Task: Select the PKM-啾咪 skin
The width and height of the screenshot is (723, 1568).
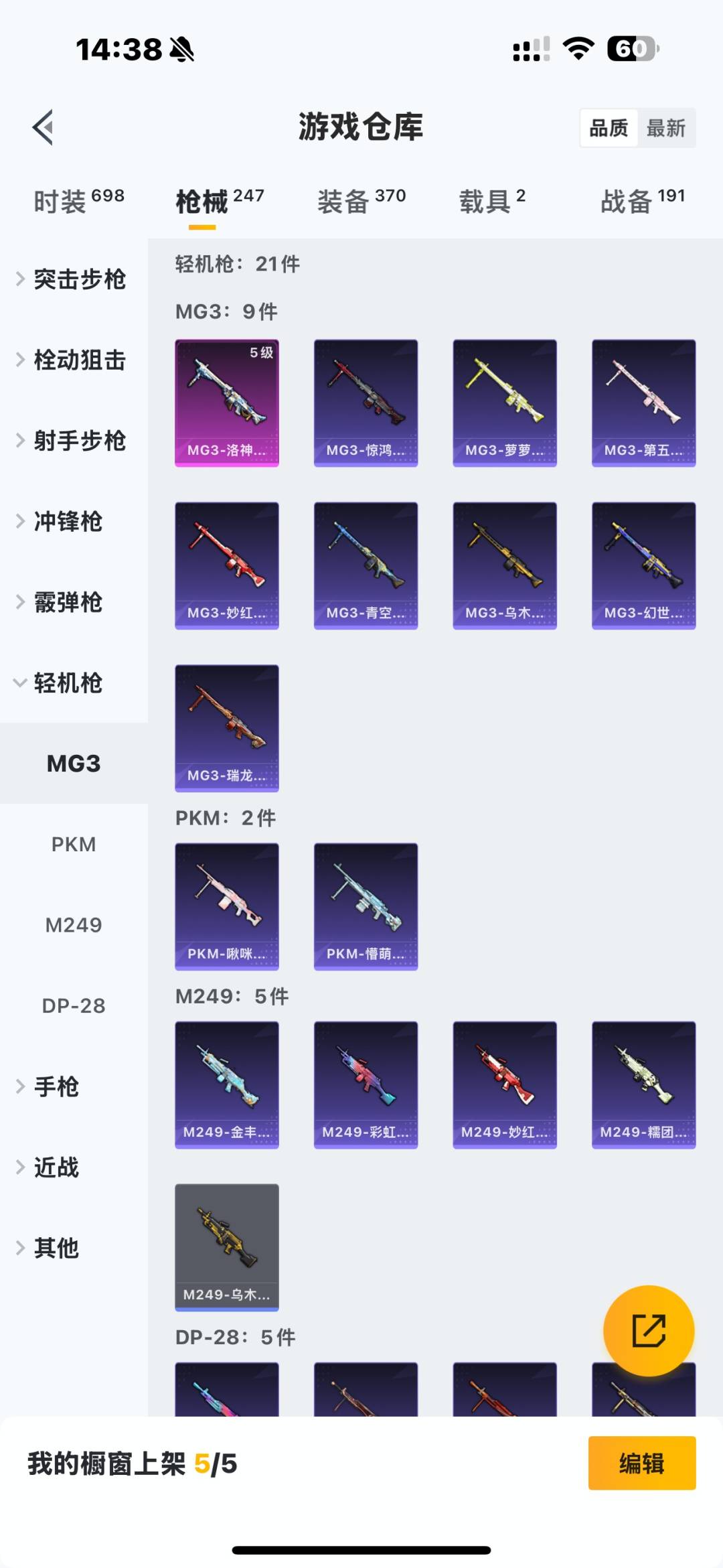Action: 226,907
